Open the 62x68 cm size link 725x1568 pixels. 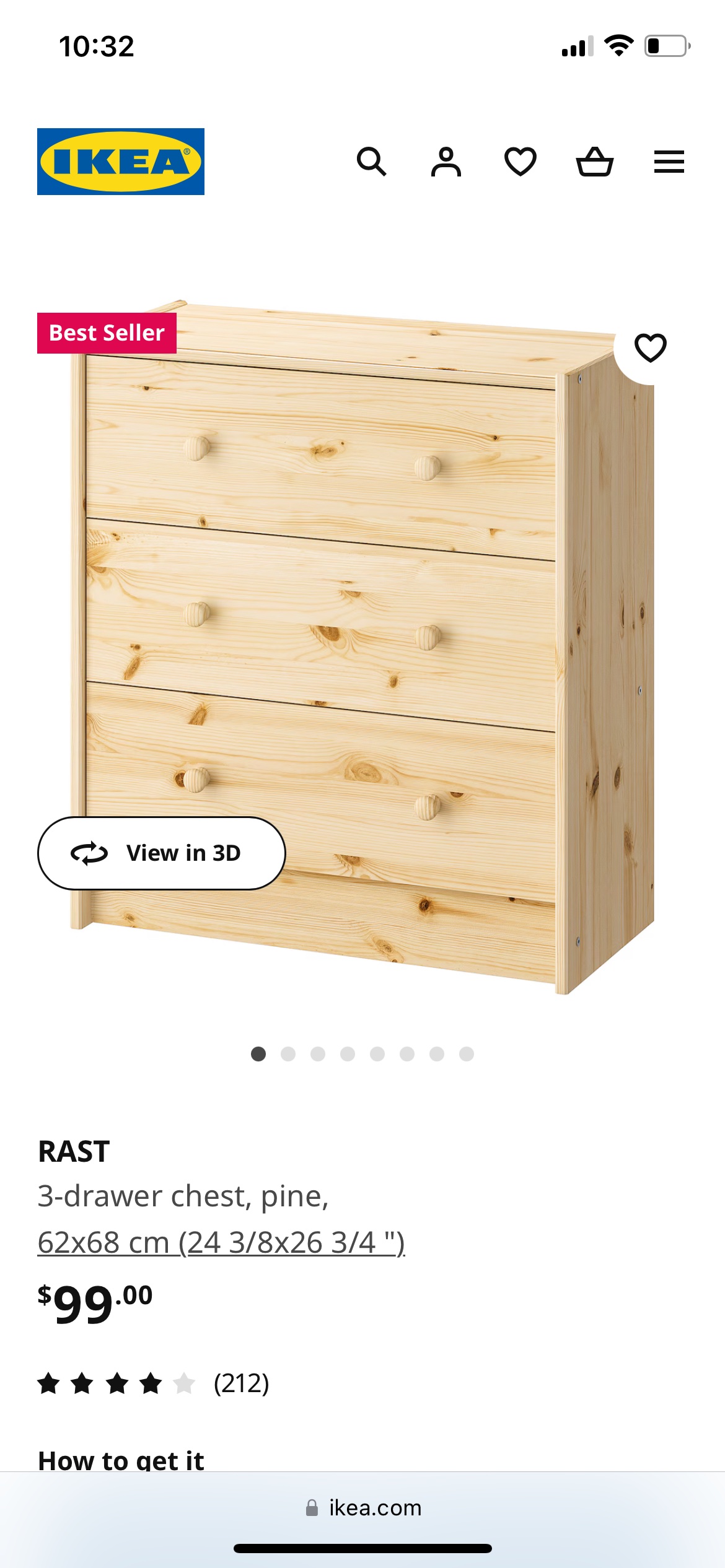[221, 1242]
